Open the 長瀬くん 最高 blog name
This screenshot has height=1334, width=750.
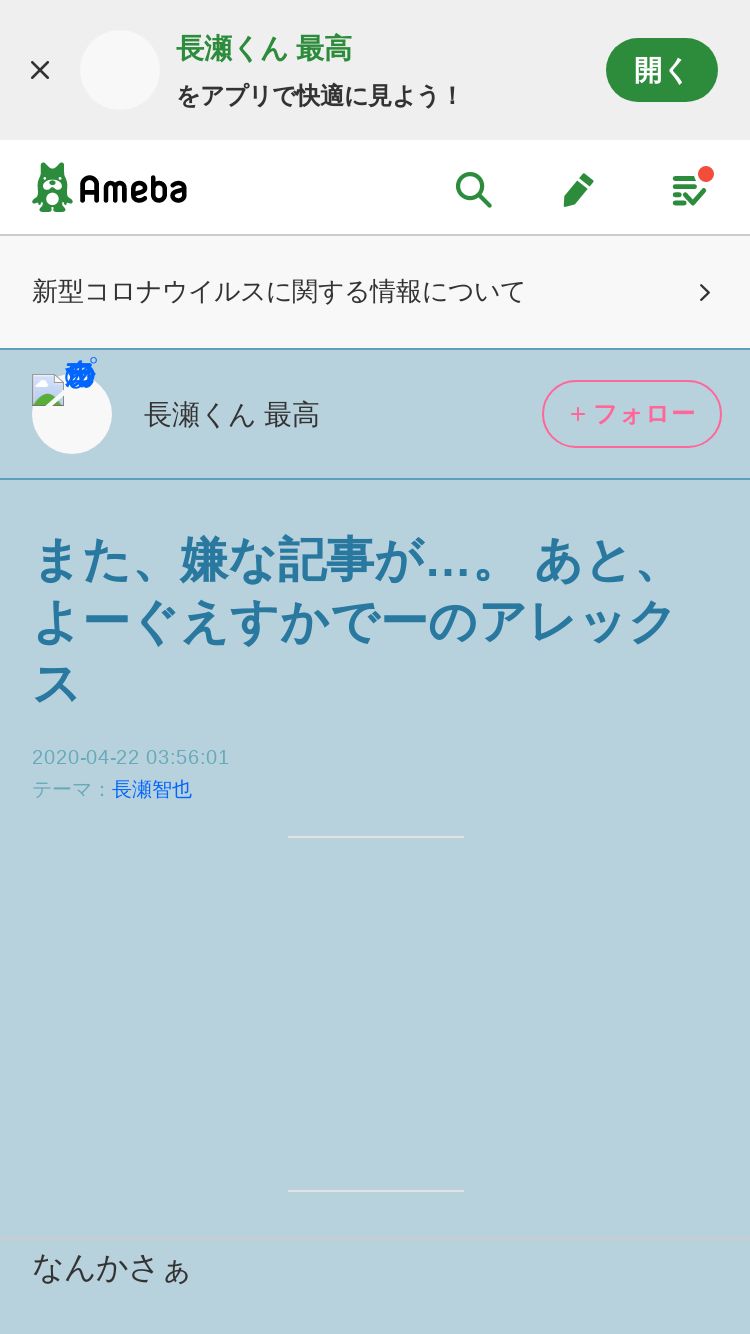232,414
